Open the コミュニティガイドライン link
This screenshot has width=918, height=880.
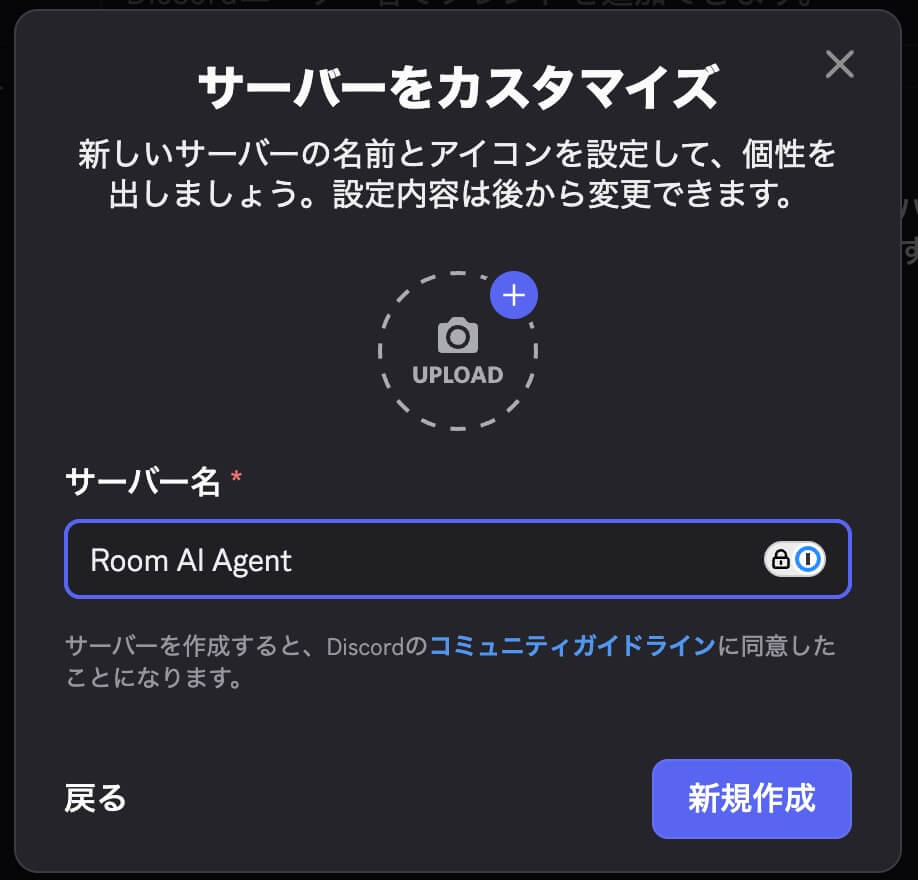click(x=572, y=646)
